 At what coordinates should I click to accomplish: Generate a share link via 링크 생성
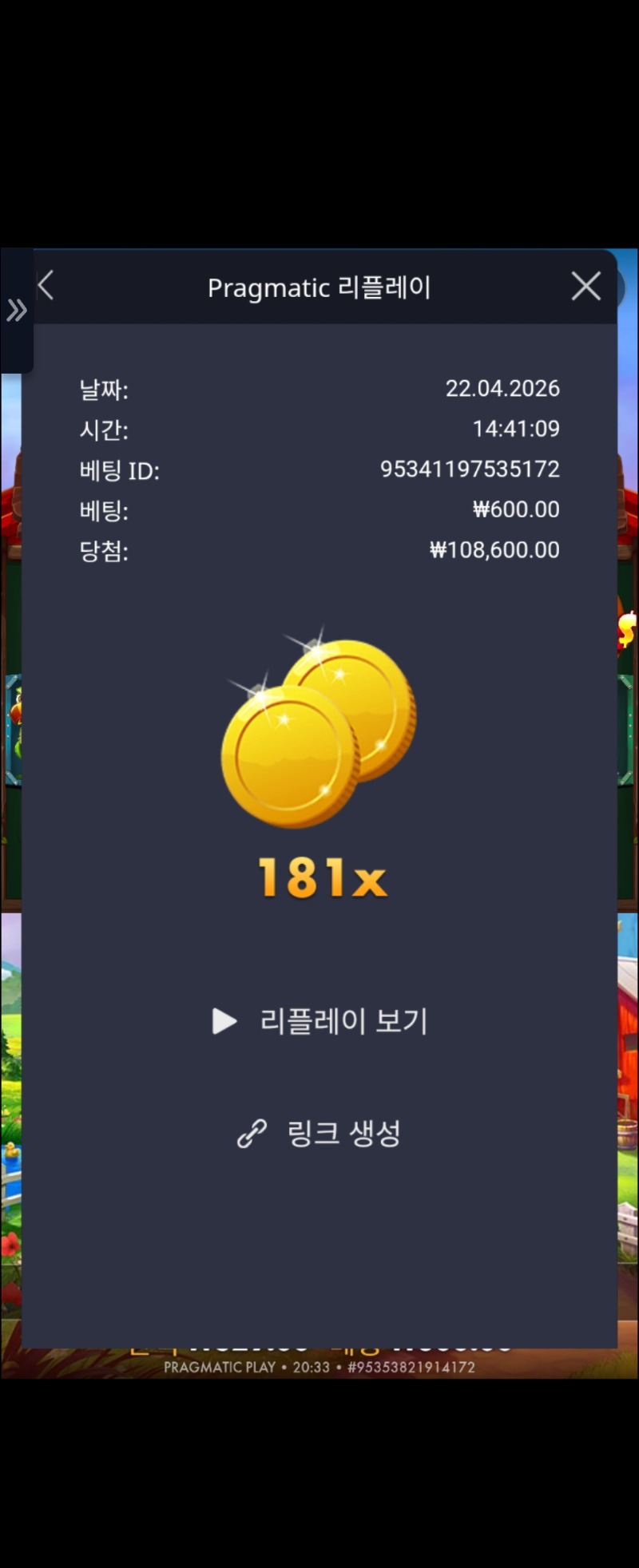pos(319,1133)
